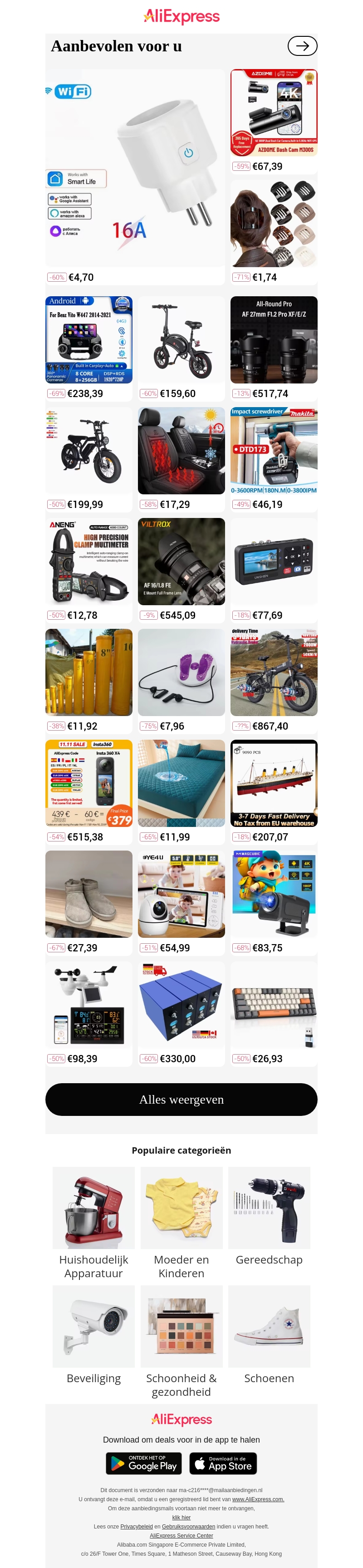Browse the Huishoudelijk Apparatuur category
The image size is (363, 1568).
click(93, 1208)
